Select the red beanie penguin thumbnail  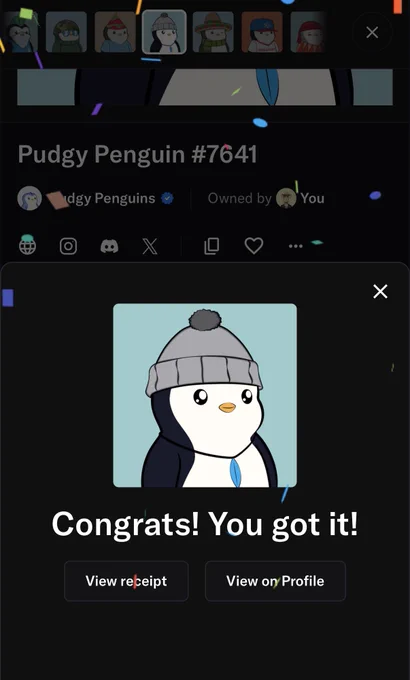point(115,32)
